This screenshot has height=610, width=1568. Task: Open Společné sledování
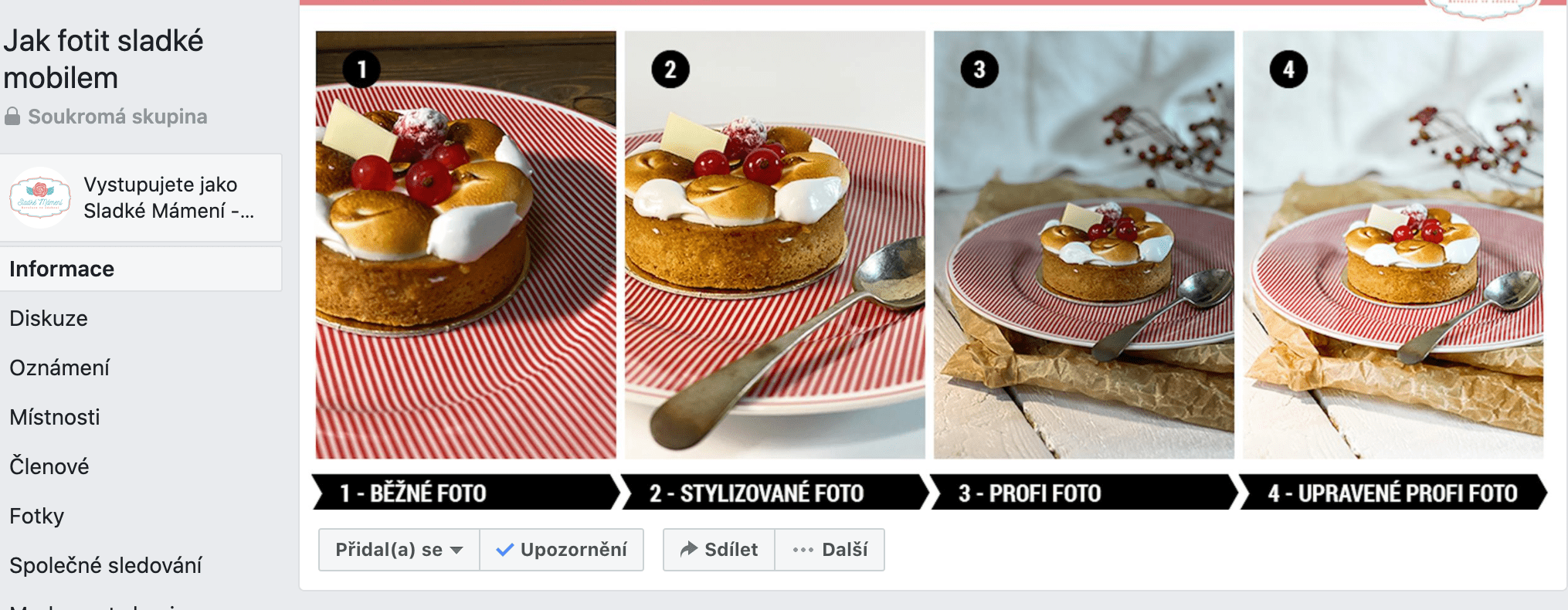click(x=106, y=565)
